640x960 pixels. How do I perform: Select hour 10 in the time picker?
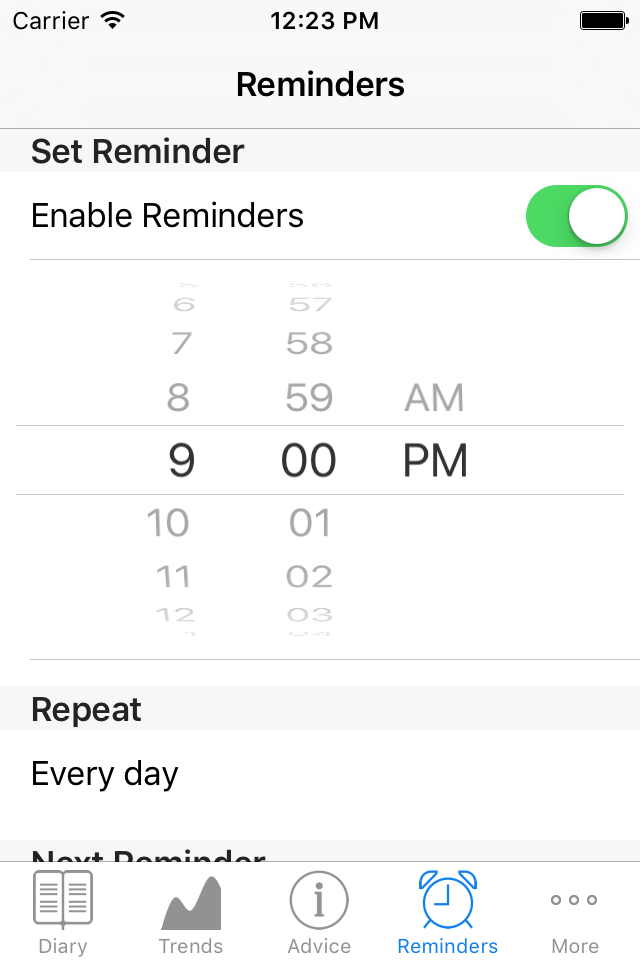169,523
